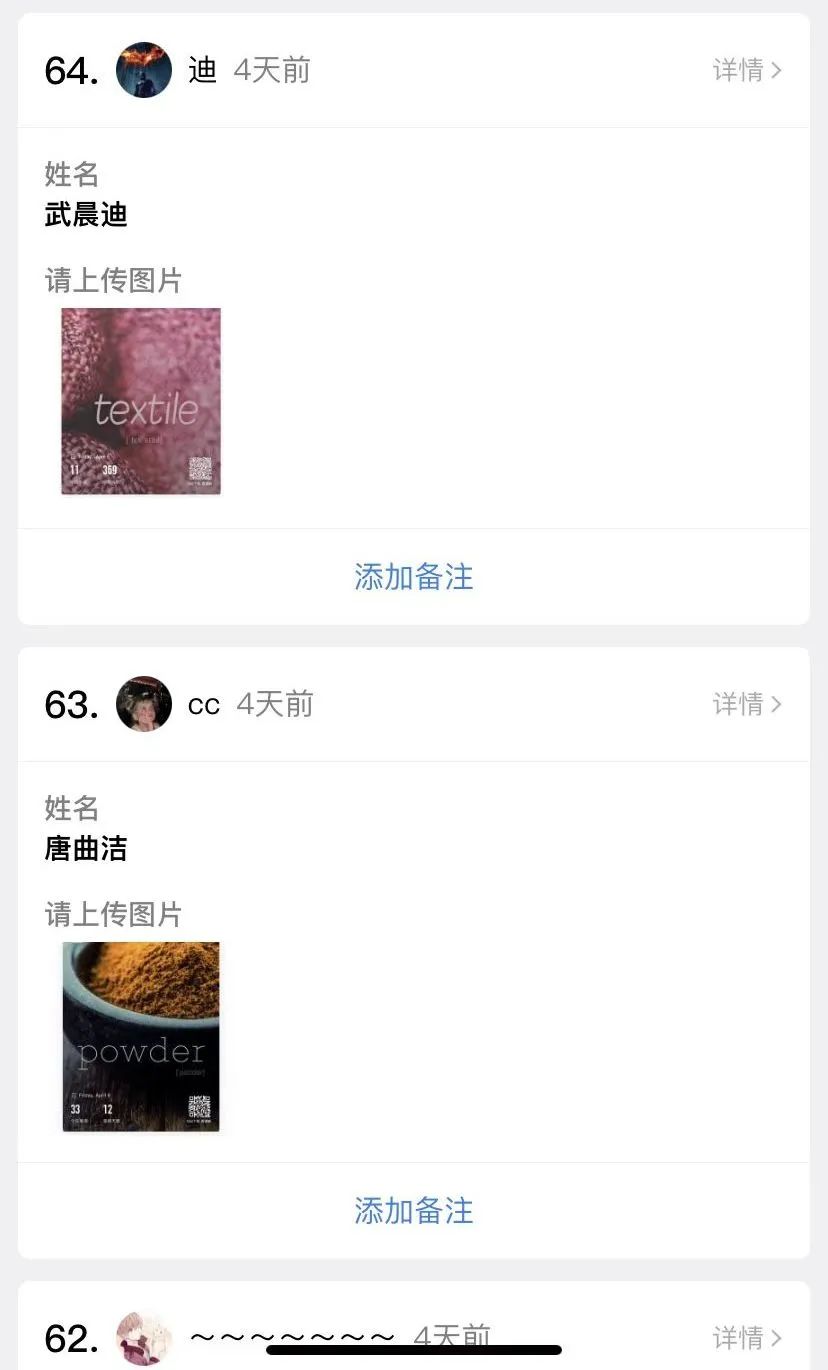Image resolution: width=828 pixels, height=1370 pixels.
Task: Open 详情 for entry 64 by 迪
Action: click(746, 70)
